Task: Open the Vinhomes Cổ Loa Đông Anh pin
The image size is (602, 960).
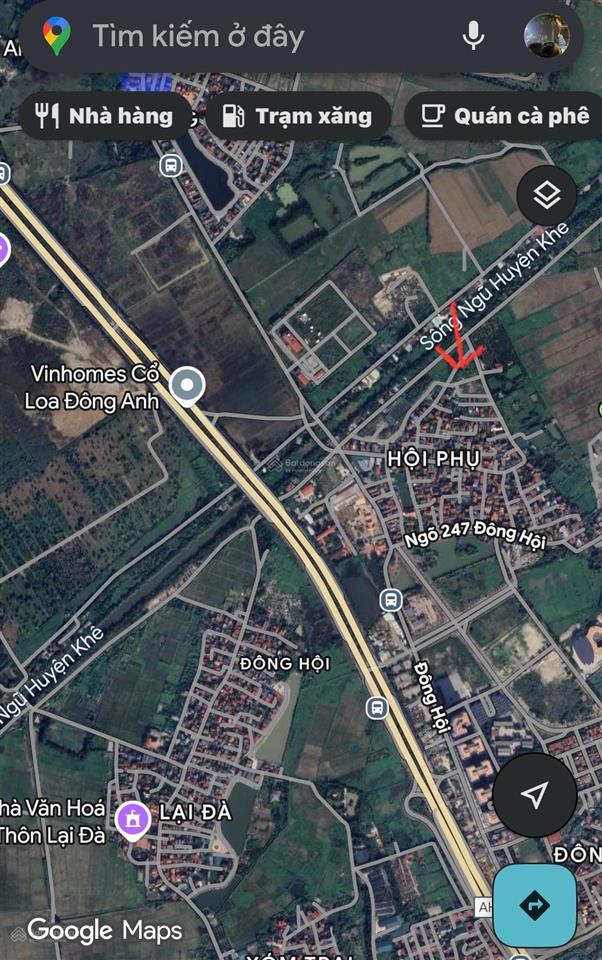Action: [186, 385]
